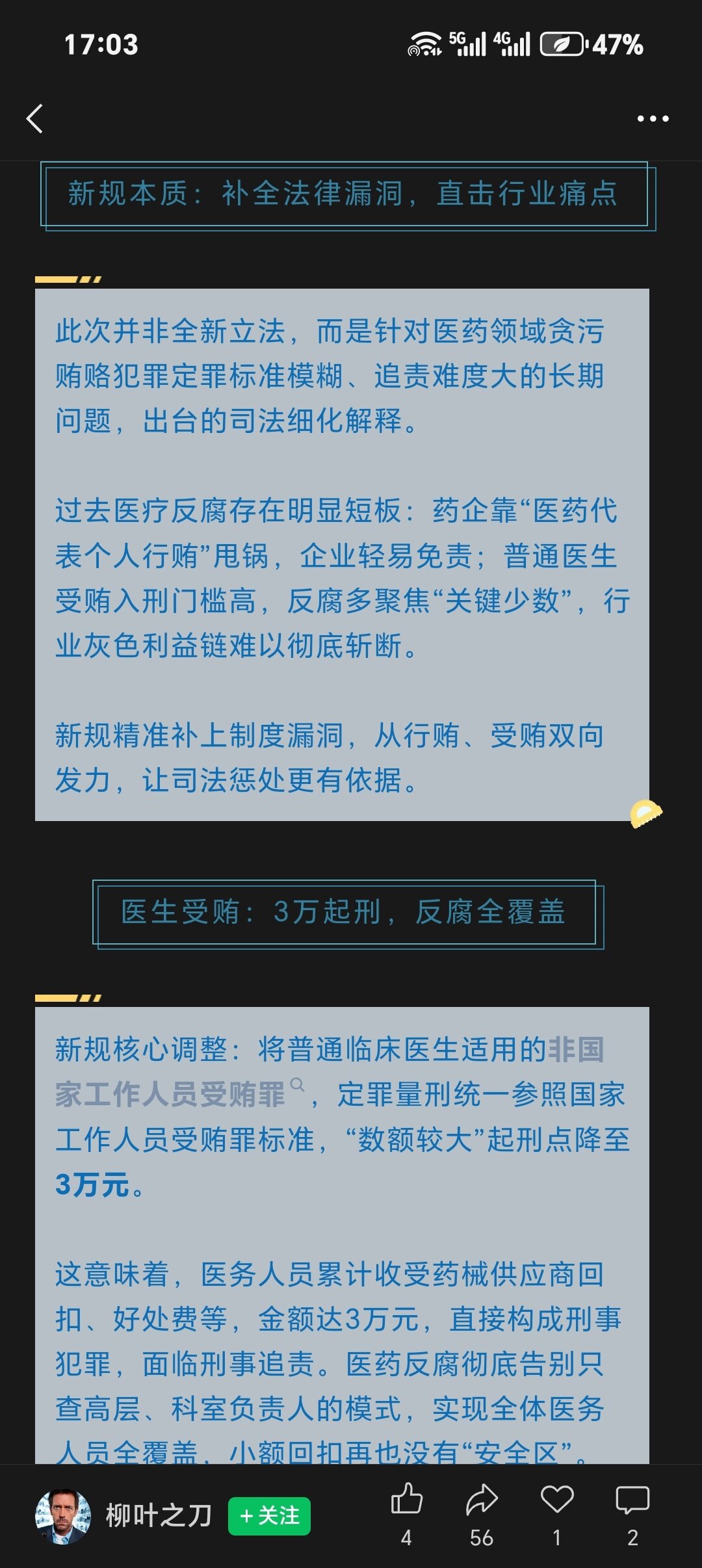
Task: Open the comments bubble icon
Action: [x=632, y=1500]
